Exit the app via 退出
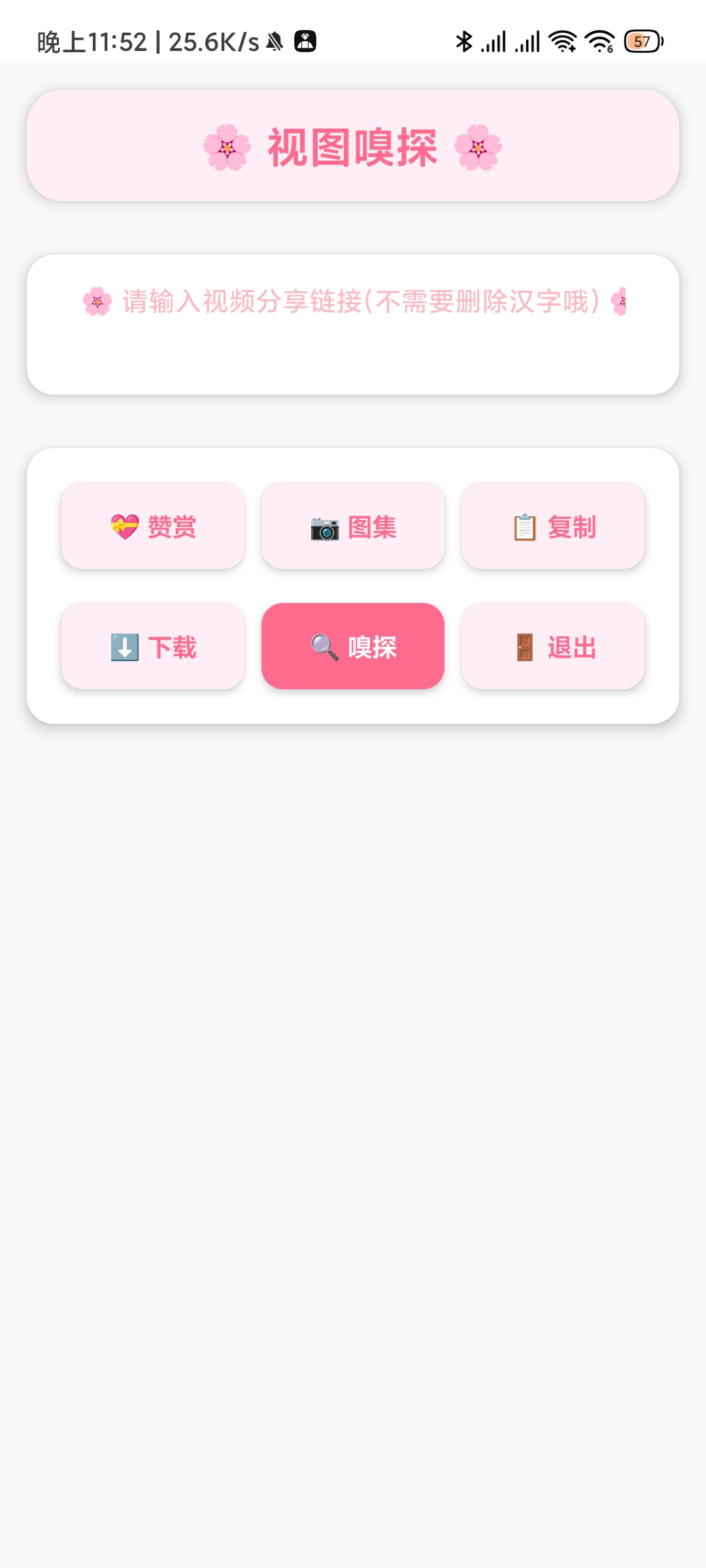 click(x=553, y=646)
